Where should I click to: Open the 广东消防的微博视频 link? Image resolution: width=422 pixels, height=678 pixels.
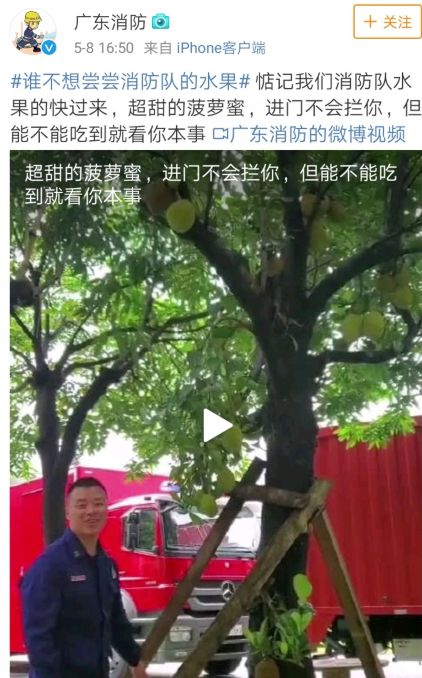point(310,134)
